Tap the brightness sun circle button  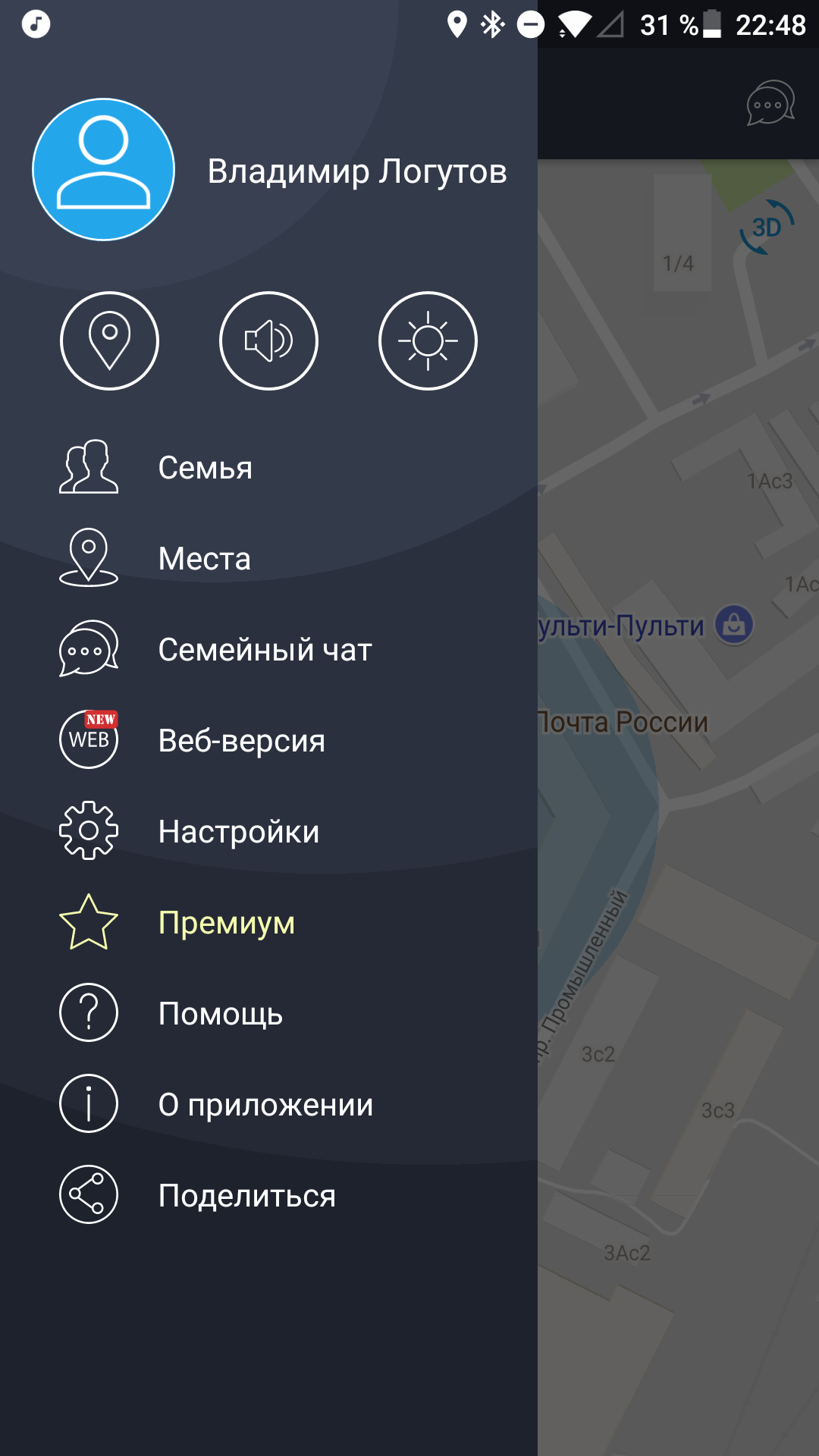(x=428, y=341)
